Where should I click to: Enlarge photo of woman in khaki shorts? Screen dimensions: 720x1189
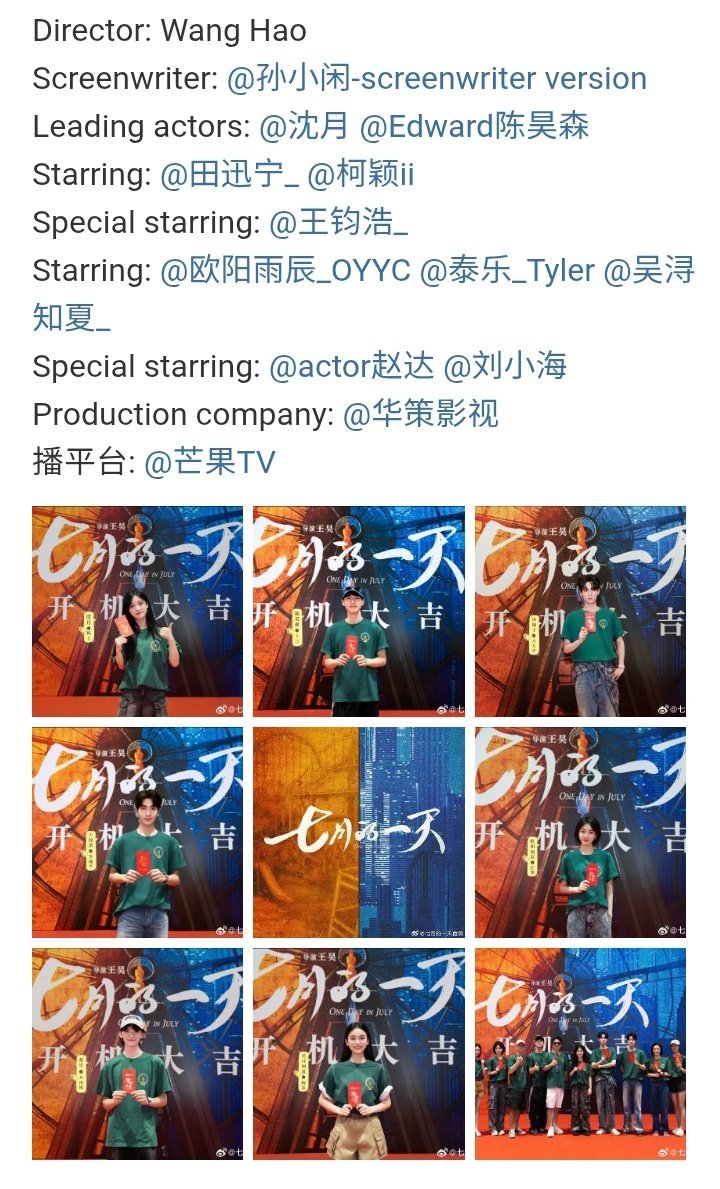358,1054
